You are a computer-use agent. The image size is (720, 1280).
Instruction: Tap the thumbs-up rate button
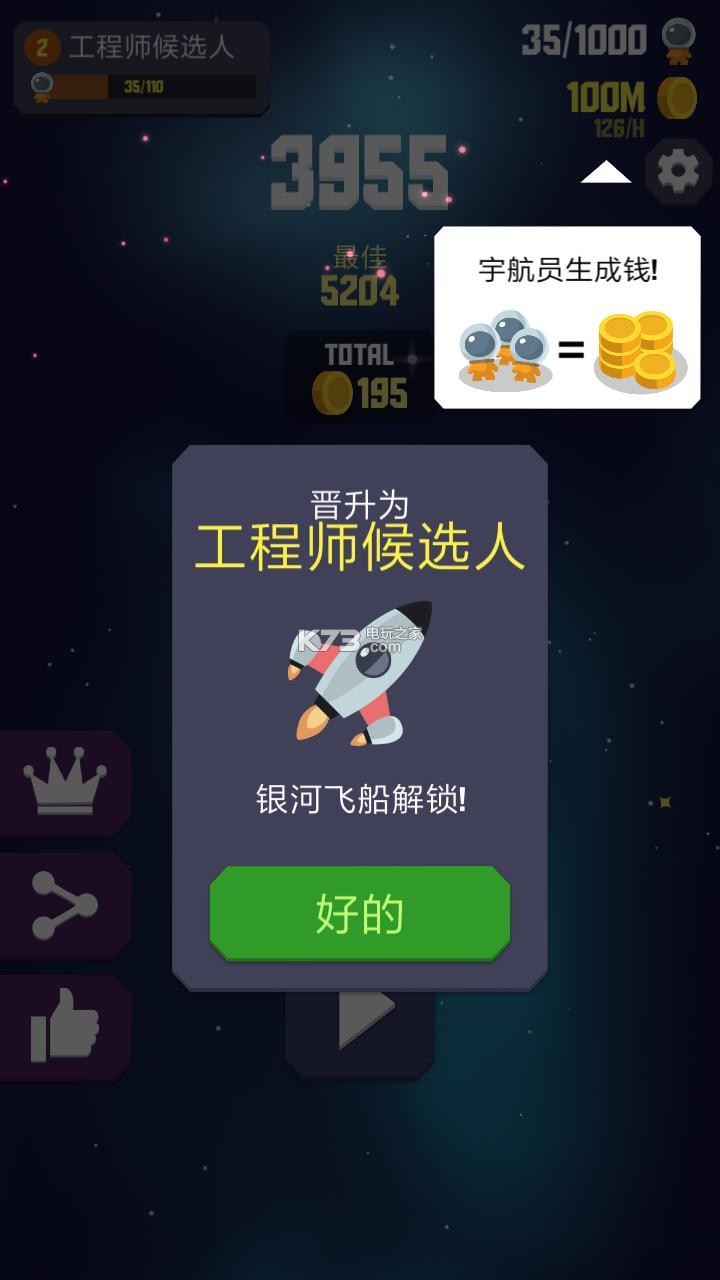pos(65,1027)
